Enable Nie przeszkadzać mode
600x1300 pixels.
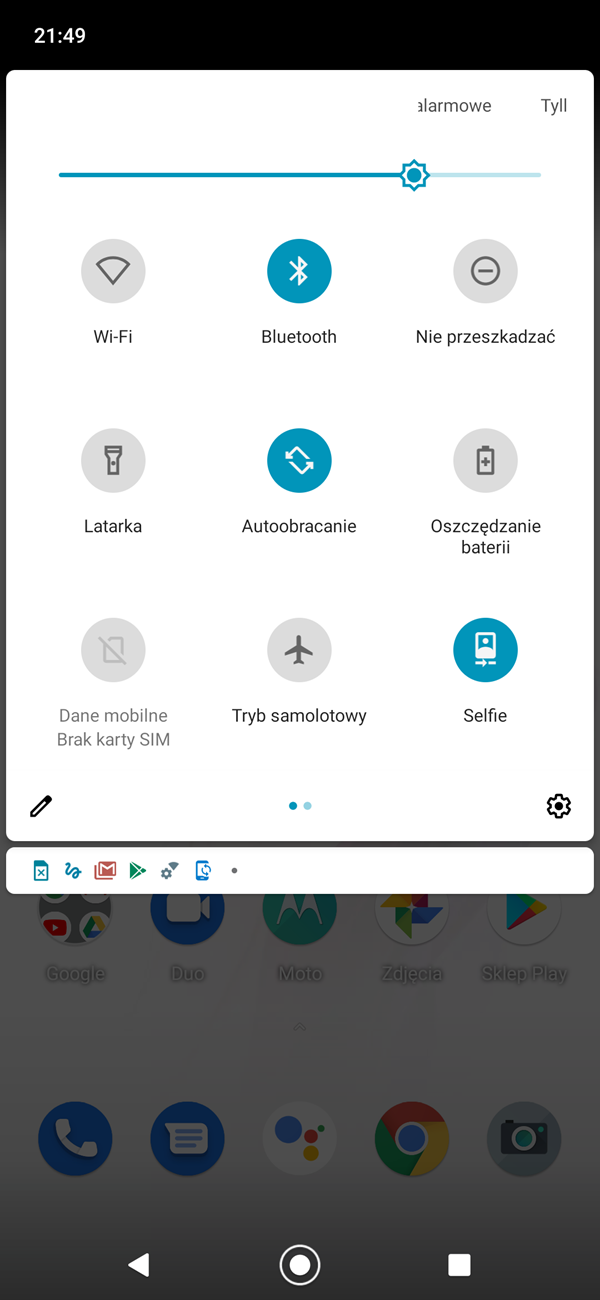point(485,271)
